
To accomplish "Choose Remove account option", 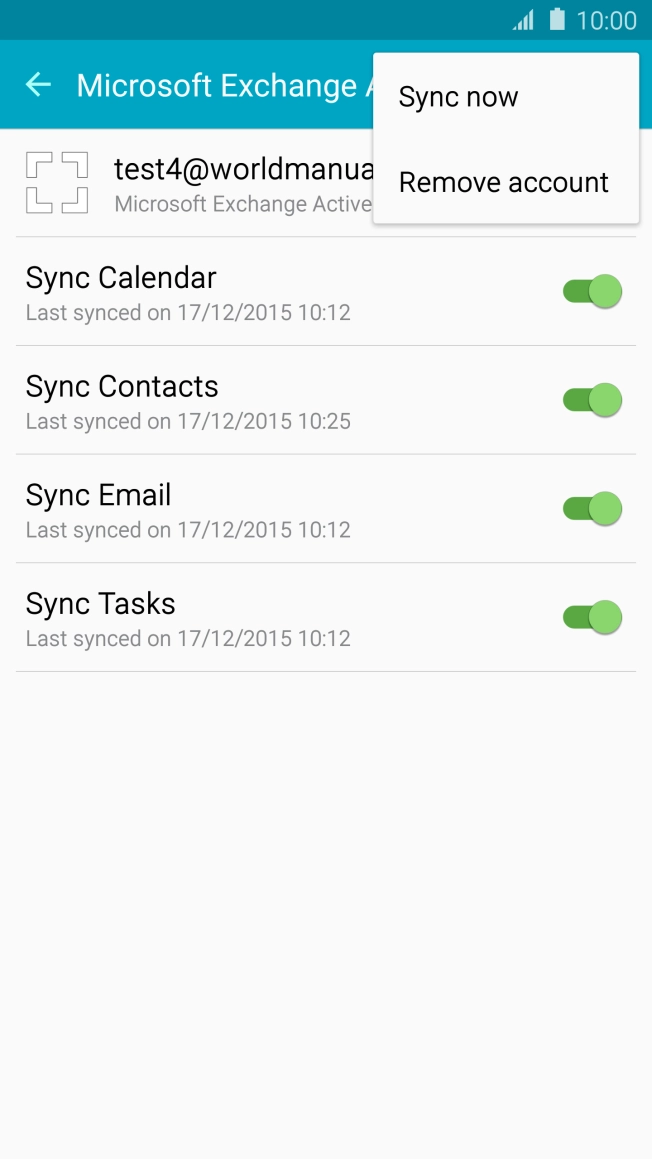I will pyautogui.click(x=503, y=182).
